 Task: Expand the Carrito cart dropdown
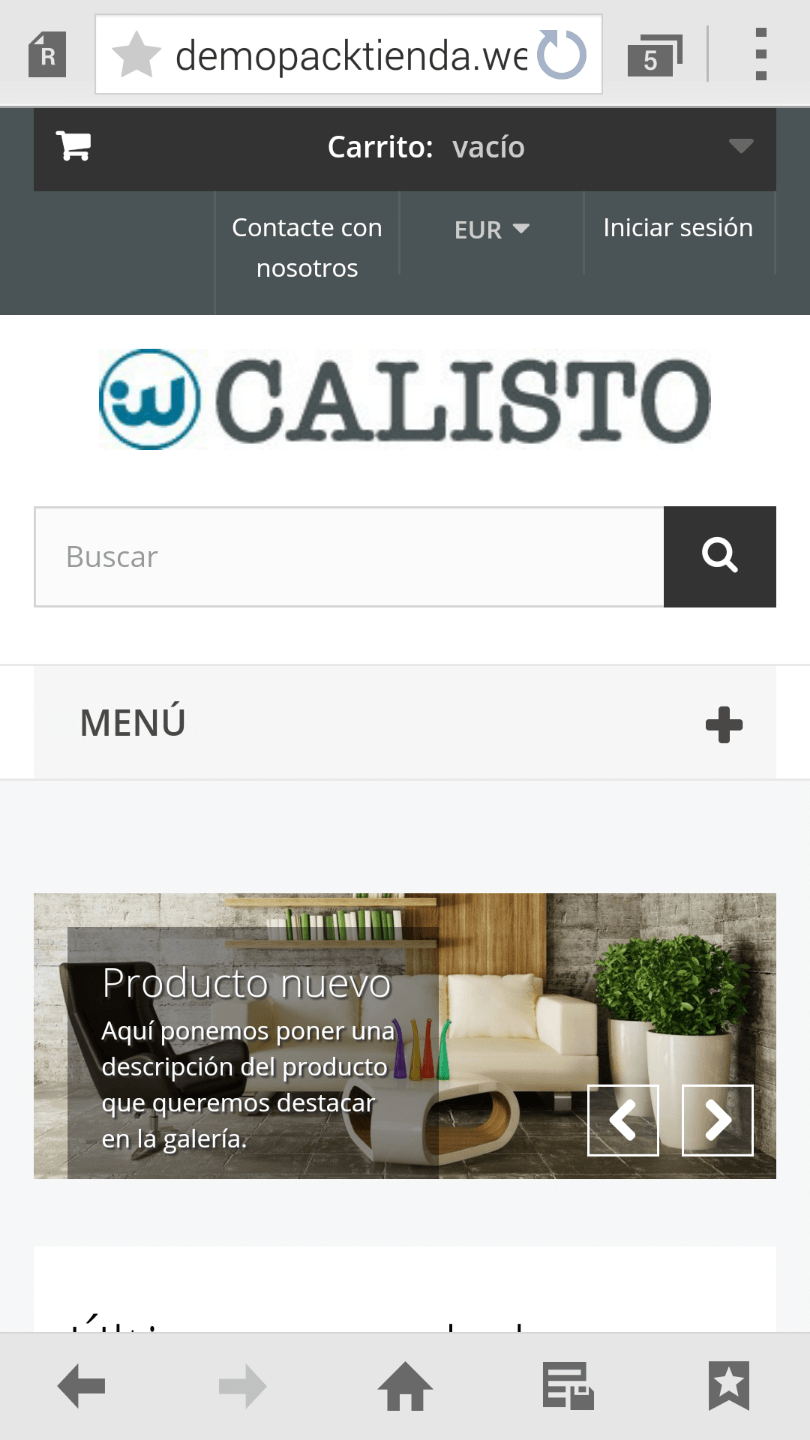[x=740, y=147]
